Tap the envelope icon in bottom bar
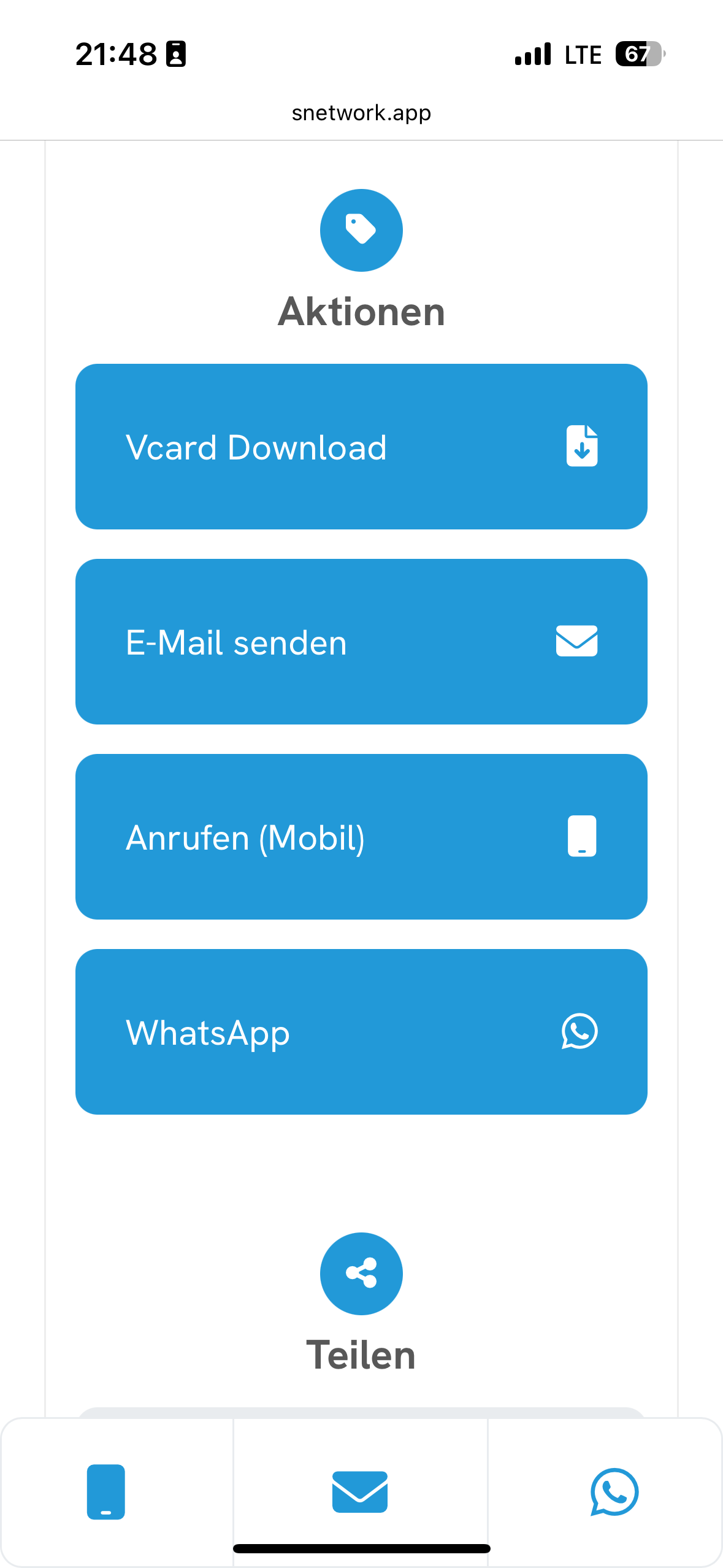Screen dimensions: 723x1568 click(360, 1491)
